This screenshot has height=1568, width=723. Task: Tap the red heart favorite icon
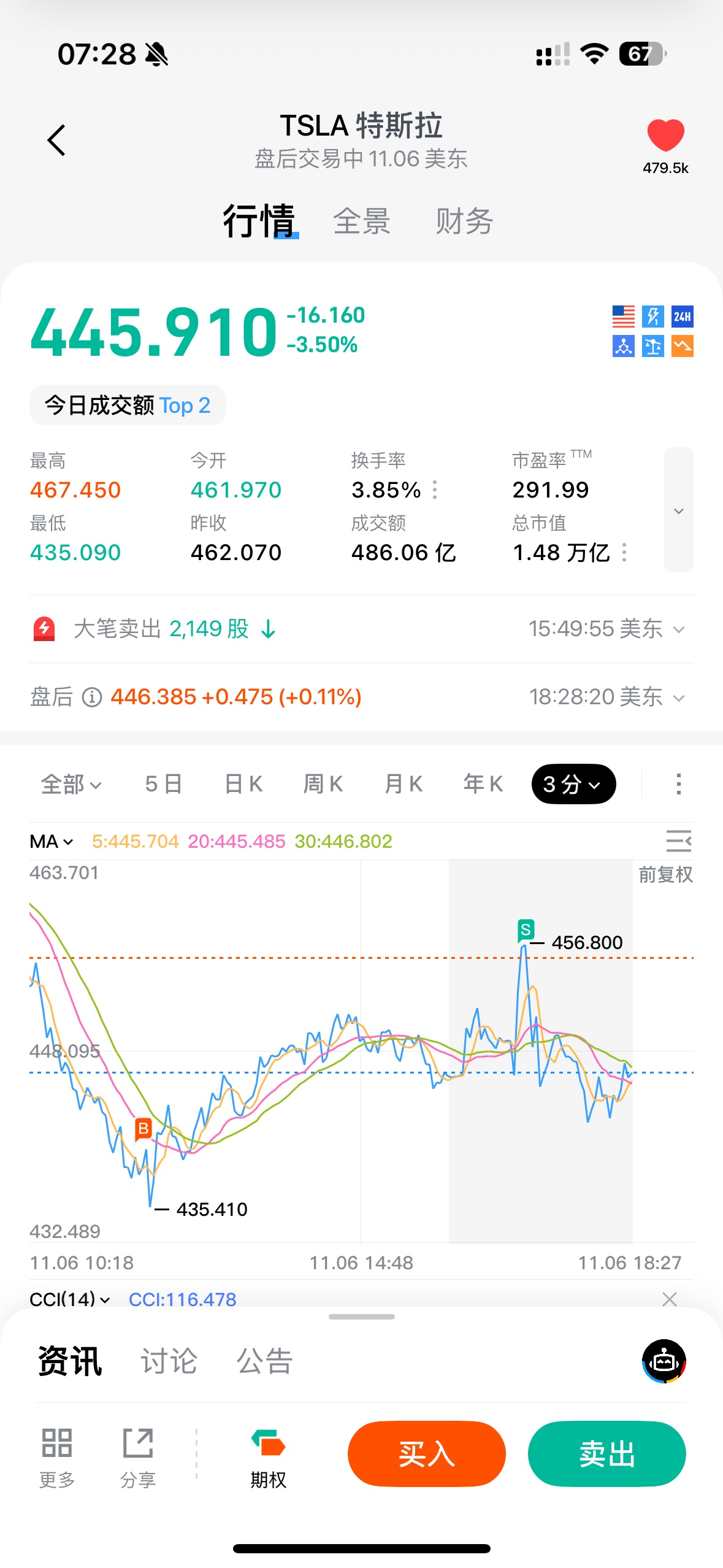665,136
